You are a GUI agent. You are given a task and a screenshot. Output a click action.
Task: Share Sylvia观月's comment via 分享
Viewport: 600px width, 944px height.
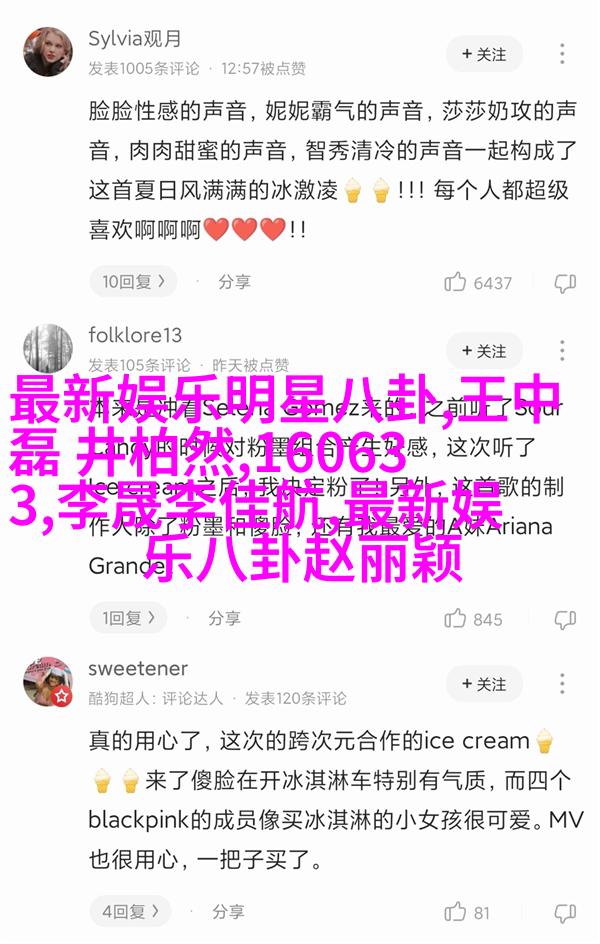click(223, 282)
